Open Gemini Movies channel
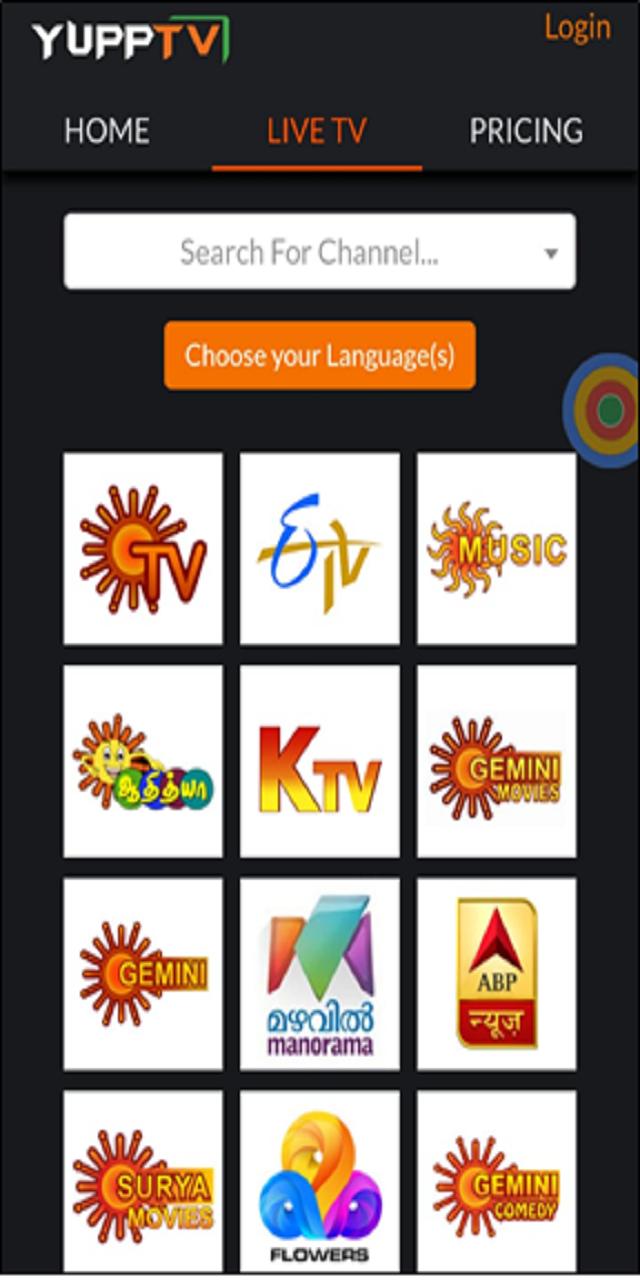Viewport: 640px width, 1280px height. [x=496, y=761]
